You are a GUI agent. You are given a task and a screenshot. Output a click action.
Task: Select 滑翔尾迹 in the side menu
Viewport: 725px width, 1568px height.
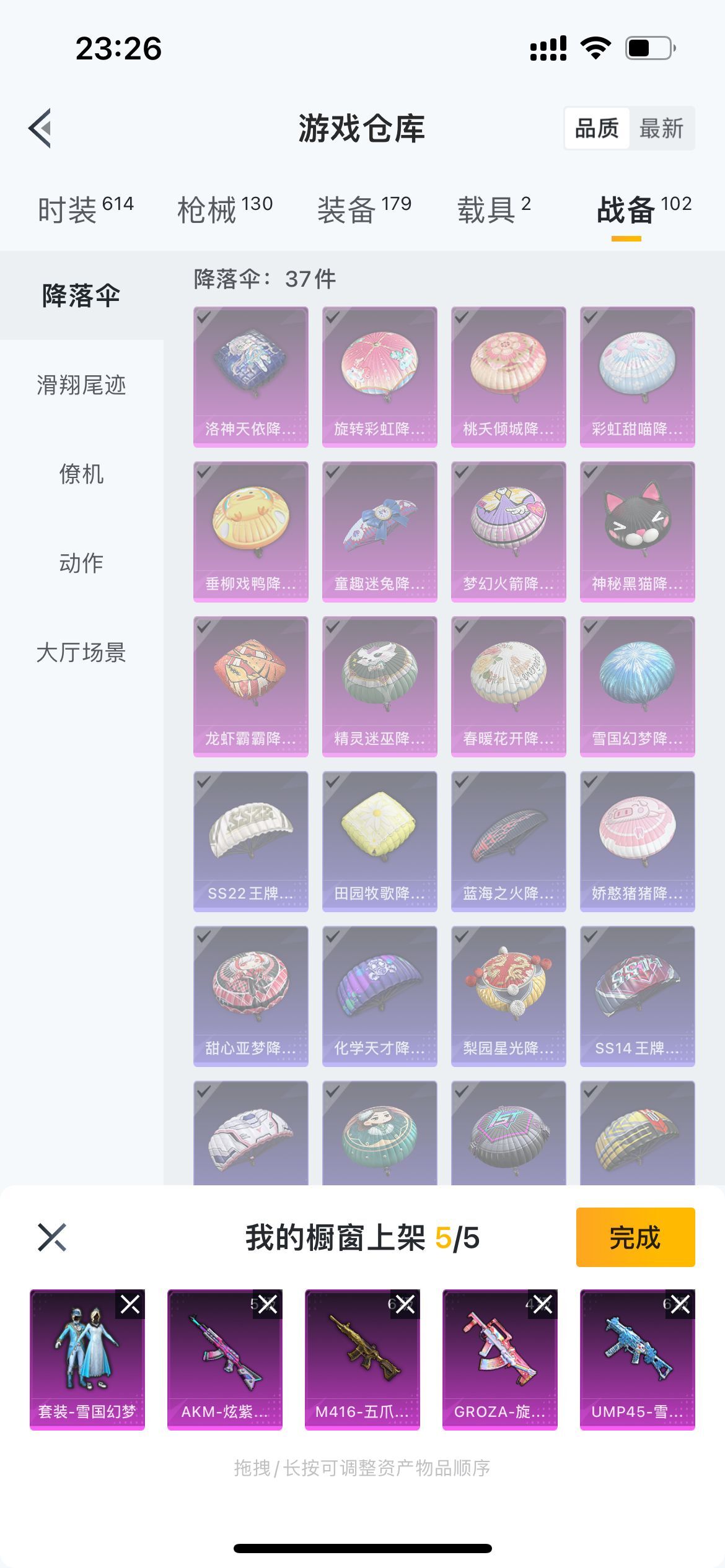pyautogui.click(x=81, y=385)
